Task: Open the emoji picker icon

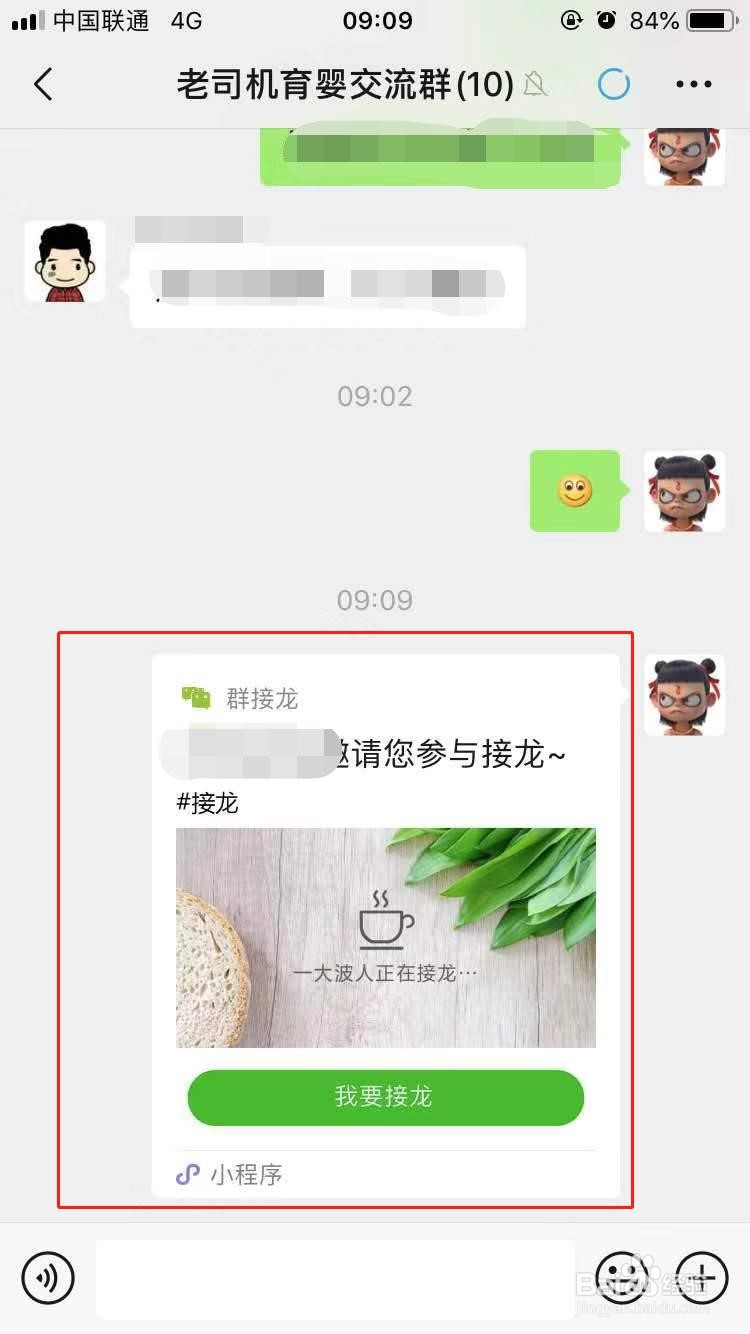Action: point(622,1277)
